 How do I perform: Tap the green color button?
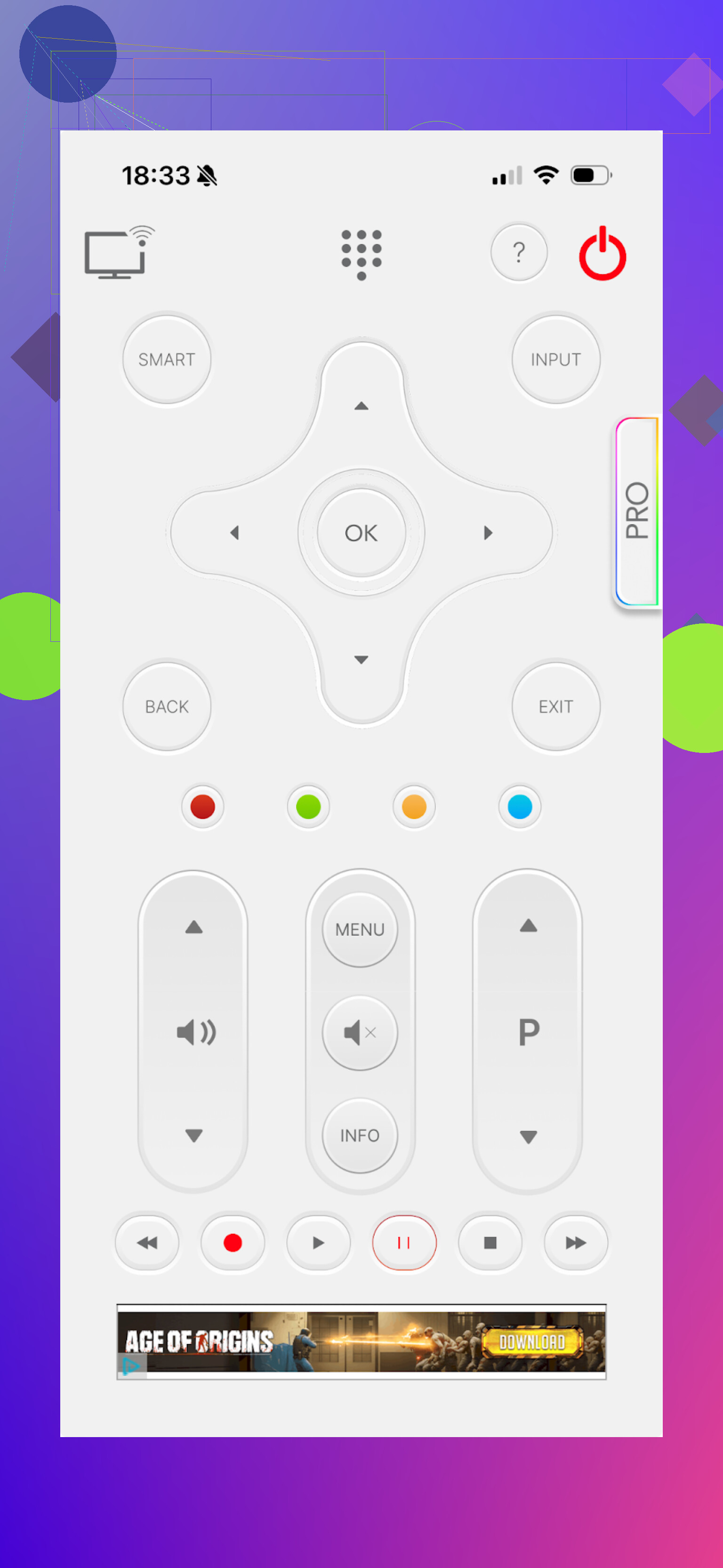point(308,807)
